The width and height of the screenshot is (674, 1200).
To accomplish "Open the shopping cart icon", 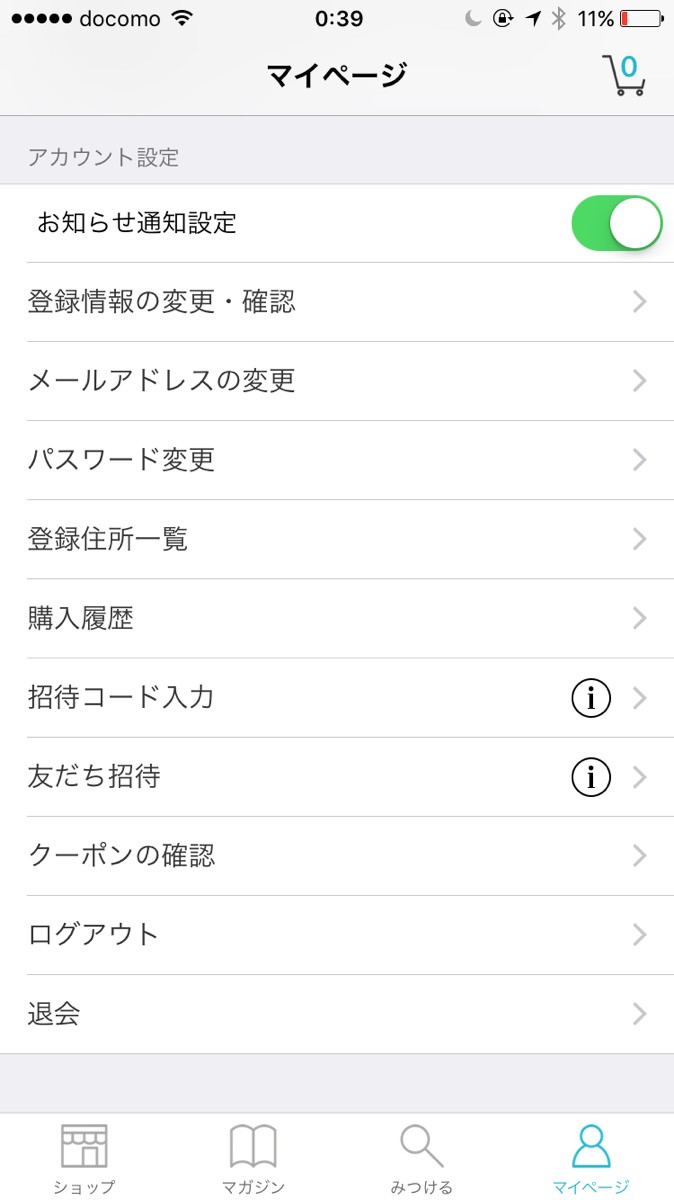I will (x=623, y=75).
